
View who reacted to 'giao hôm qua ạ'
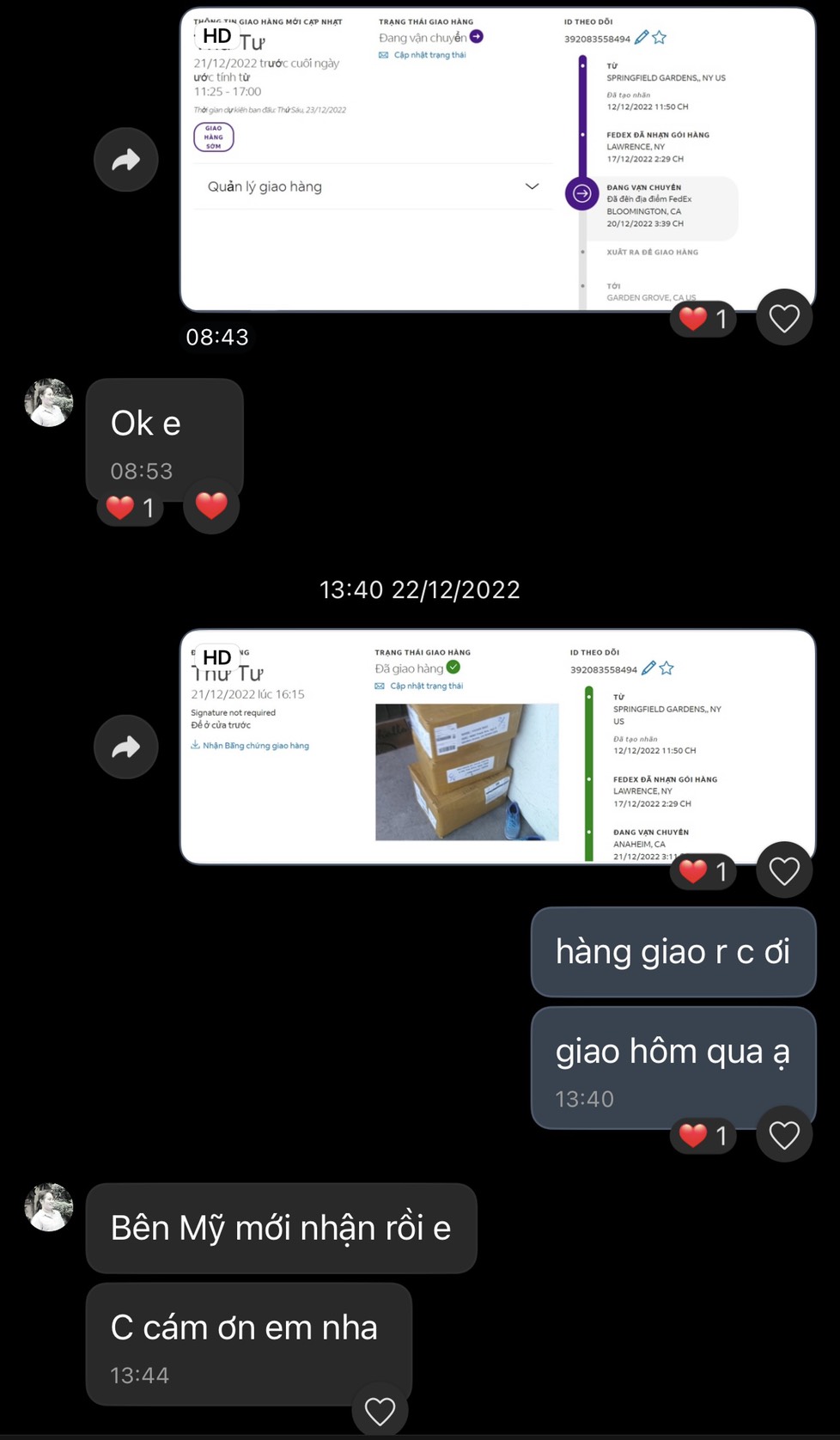click(x=703, y=1135)
